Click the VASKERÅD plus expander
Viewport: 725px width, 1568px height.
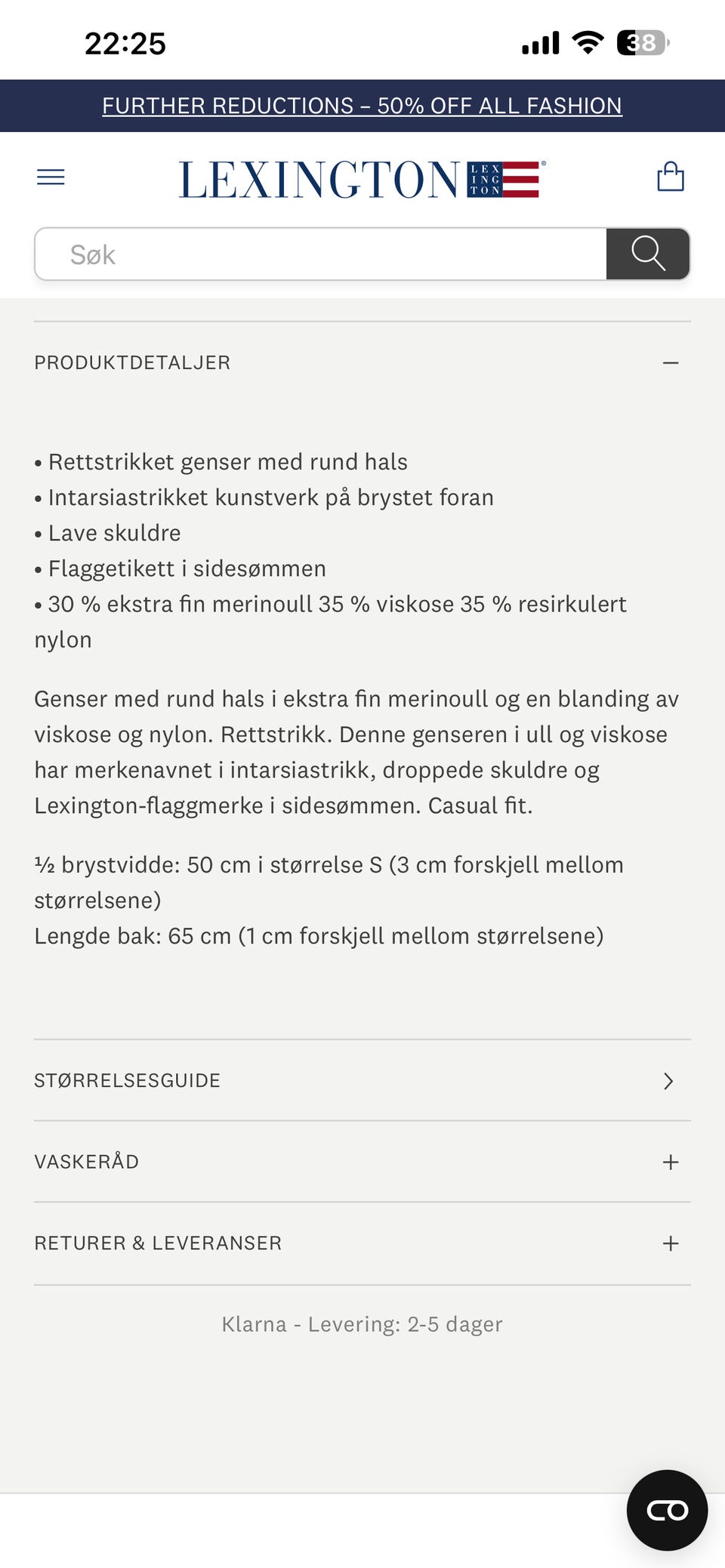(x=670, y=1162)
